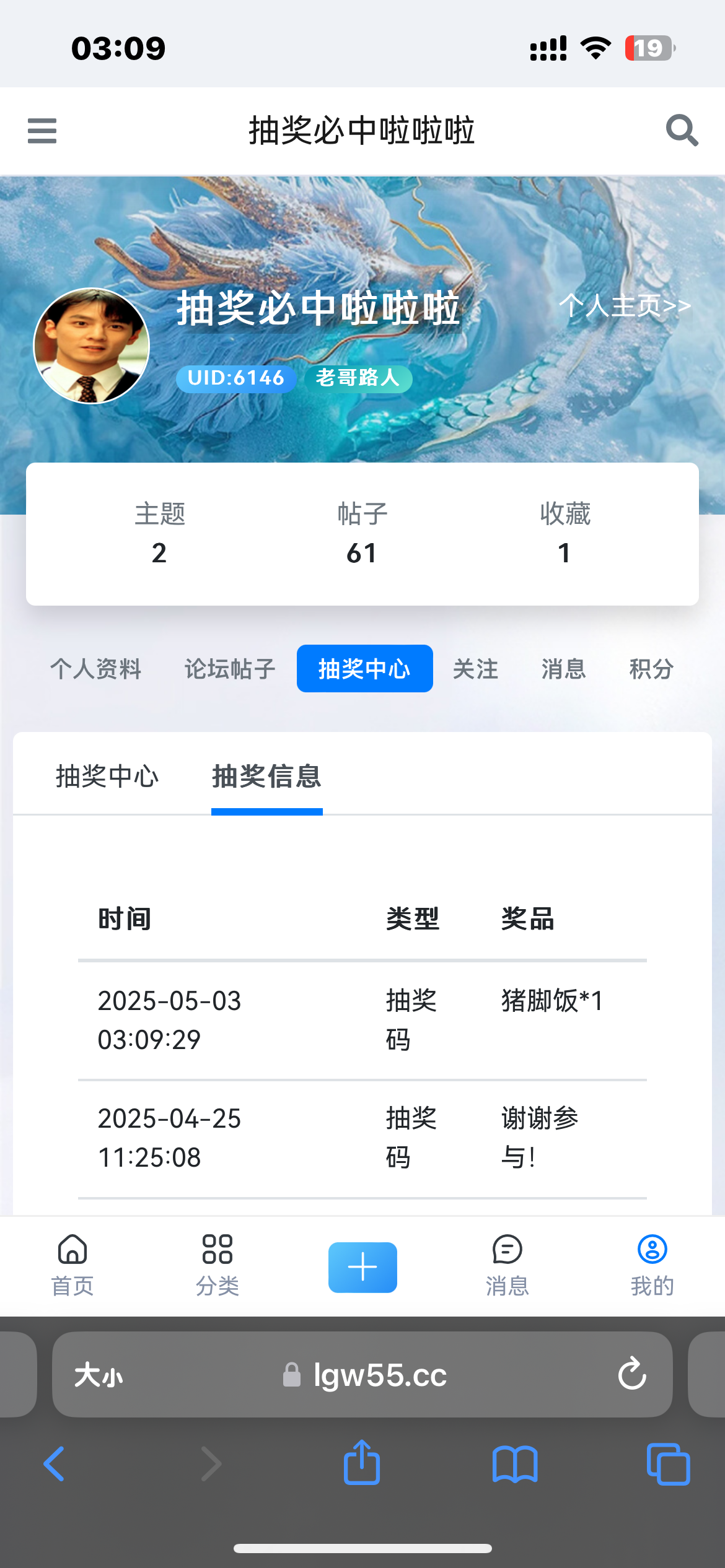Select the 抽奖中心 sub-tab
Screen dimensions: 725x1568
click(x=107, y=776)
